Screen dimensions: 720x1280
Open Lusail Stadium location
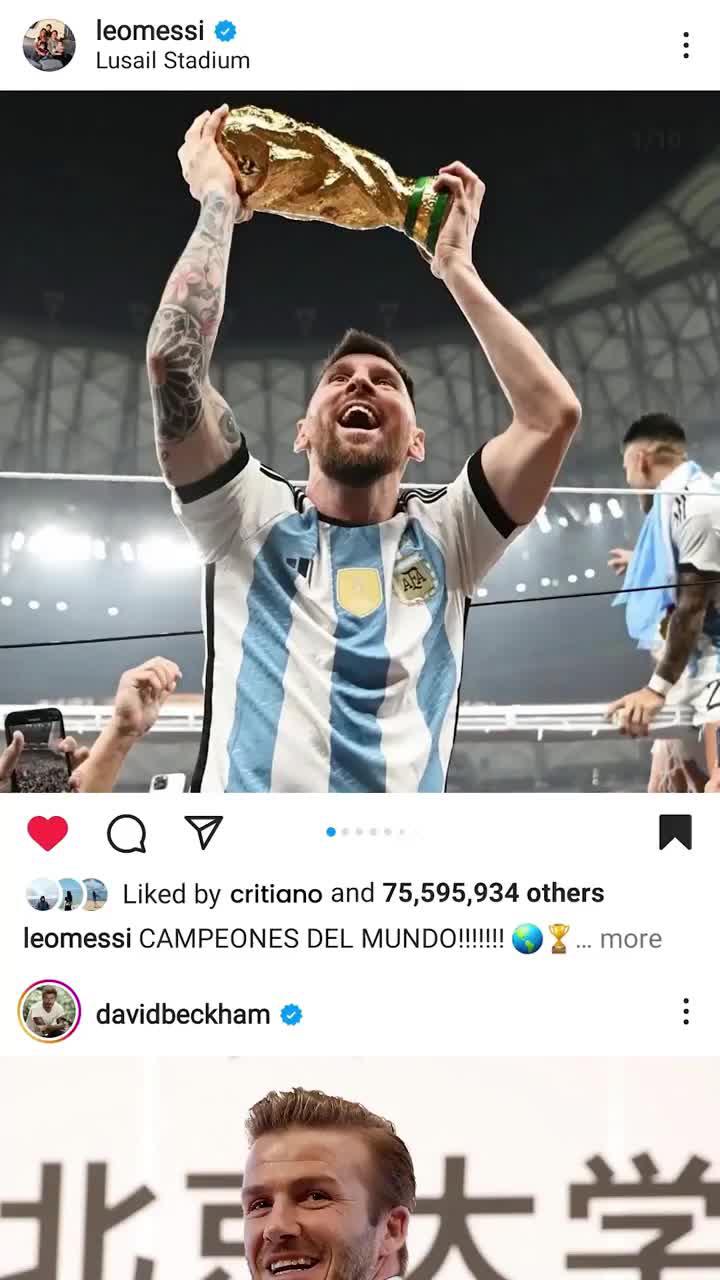click(172, 61)
